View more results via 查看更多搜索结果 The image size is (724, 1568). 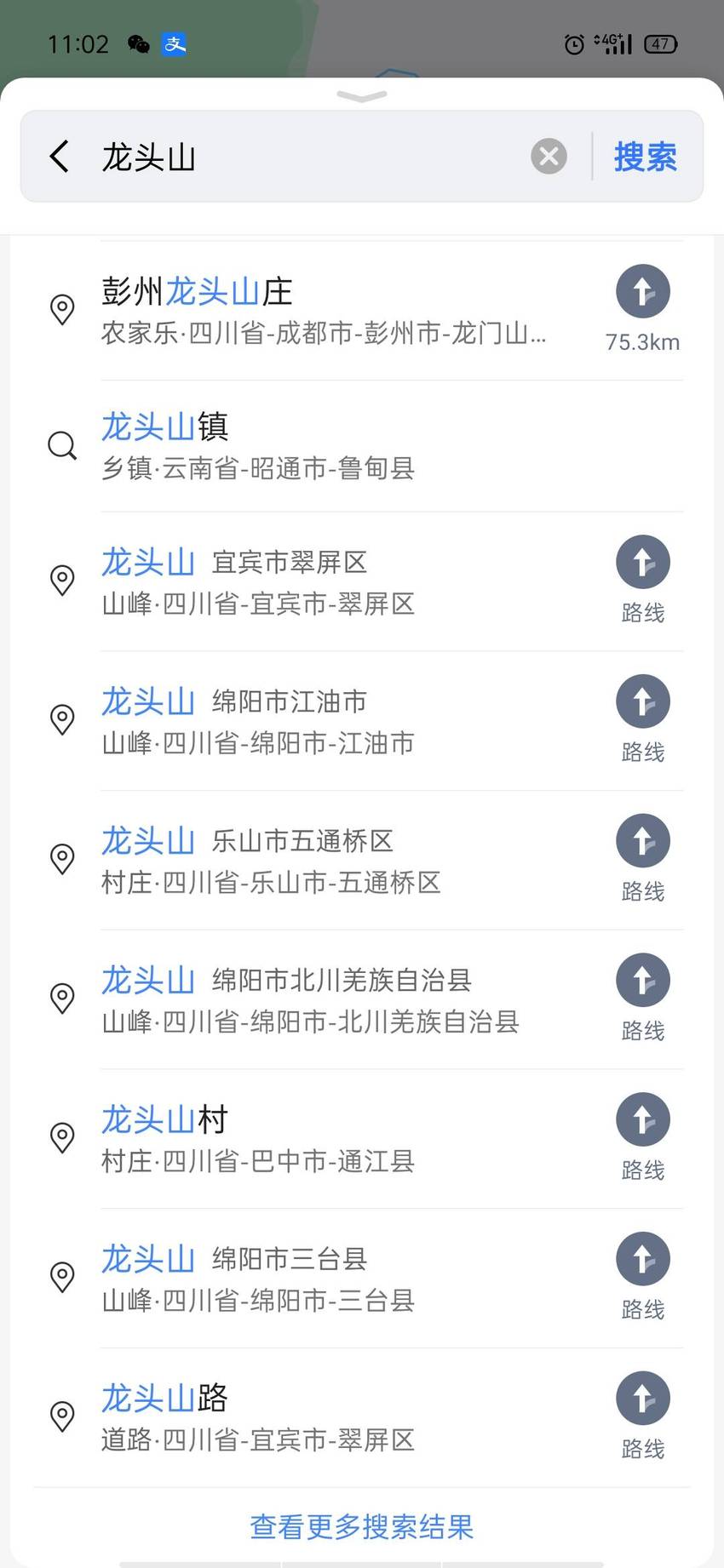coord(362,1526)
